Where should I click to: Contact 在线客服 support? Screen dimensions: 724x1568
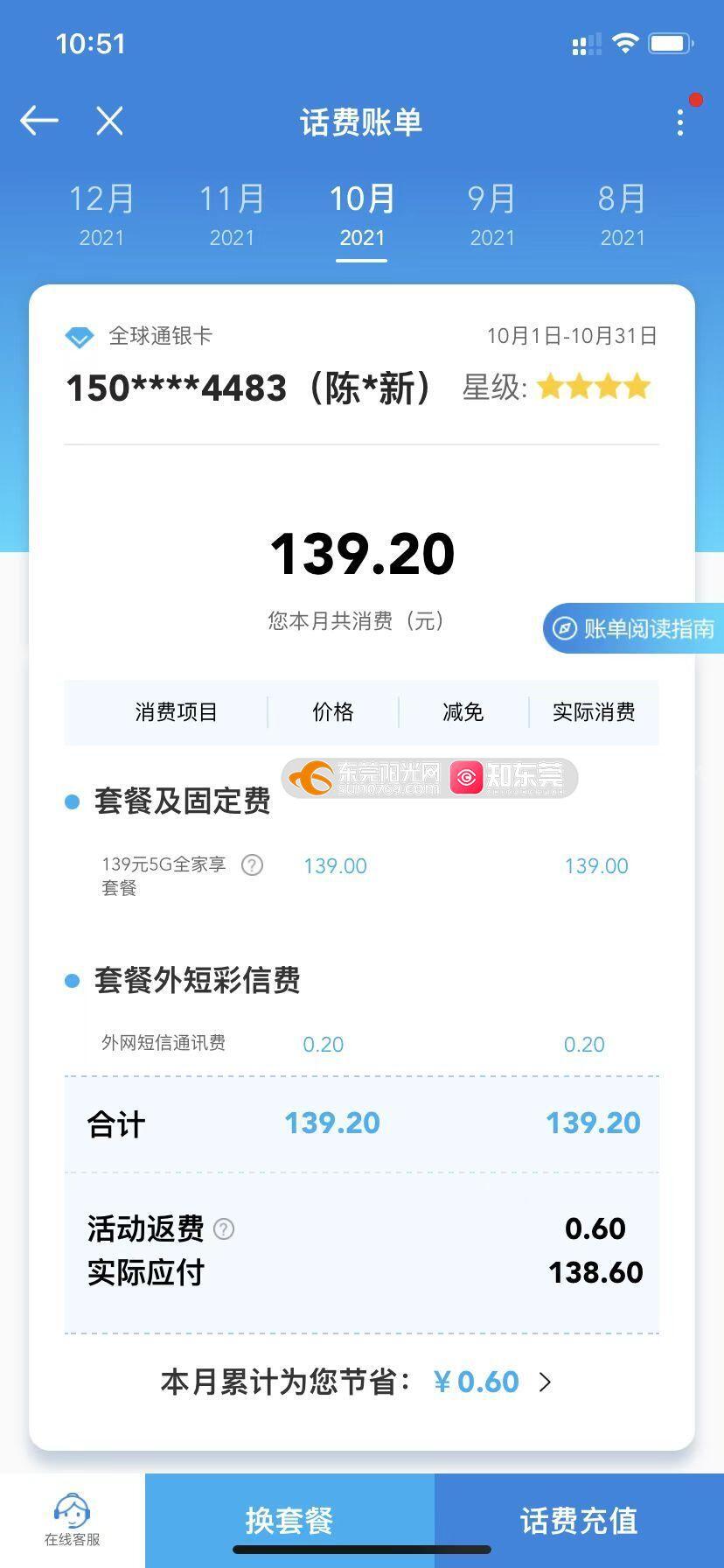point(72,1520)
